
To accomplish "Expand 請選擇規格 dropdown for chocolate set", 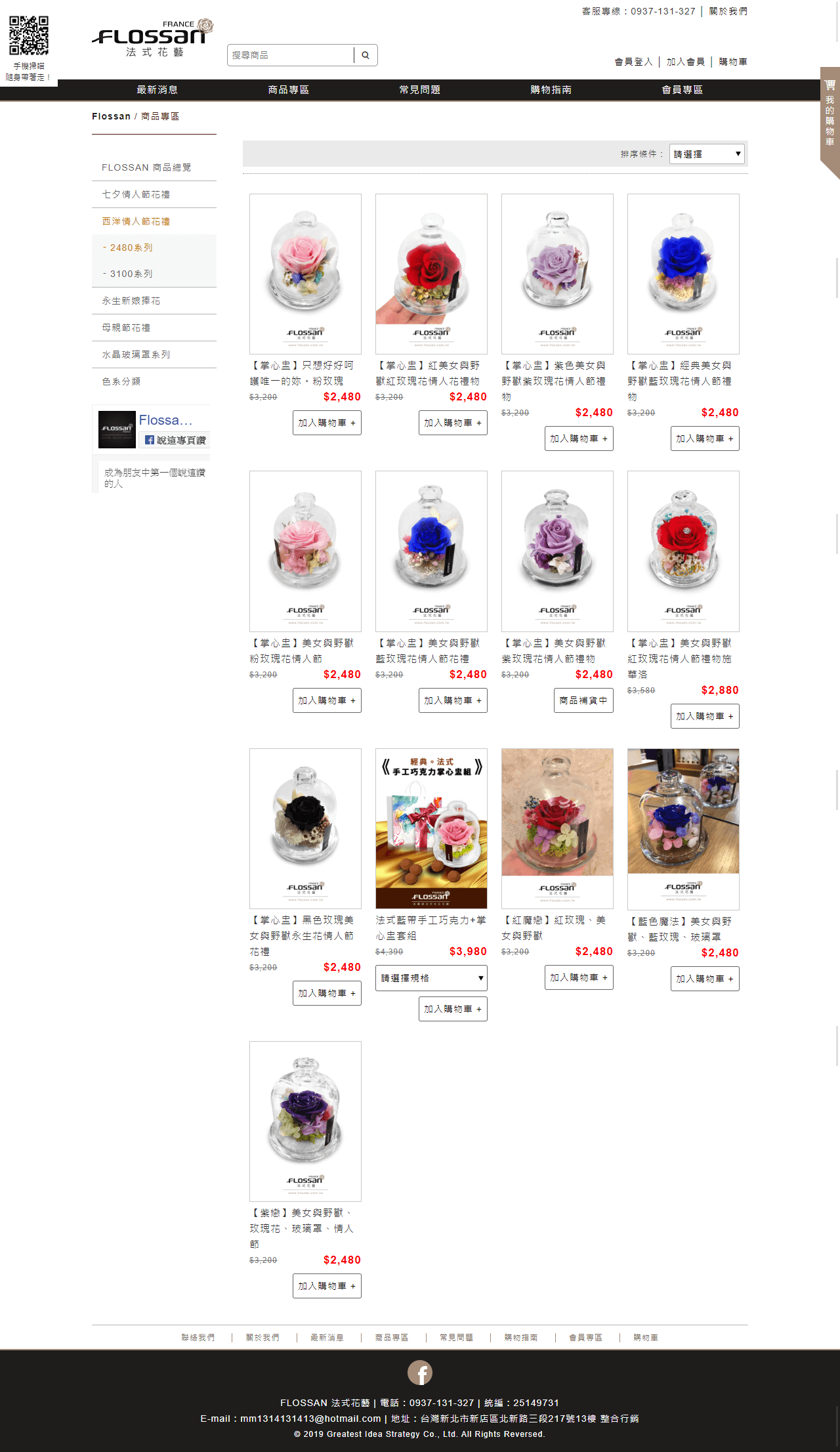I will point(431,978).
